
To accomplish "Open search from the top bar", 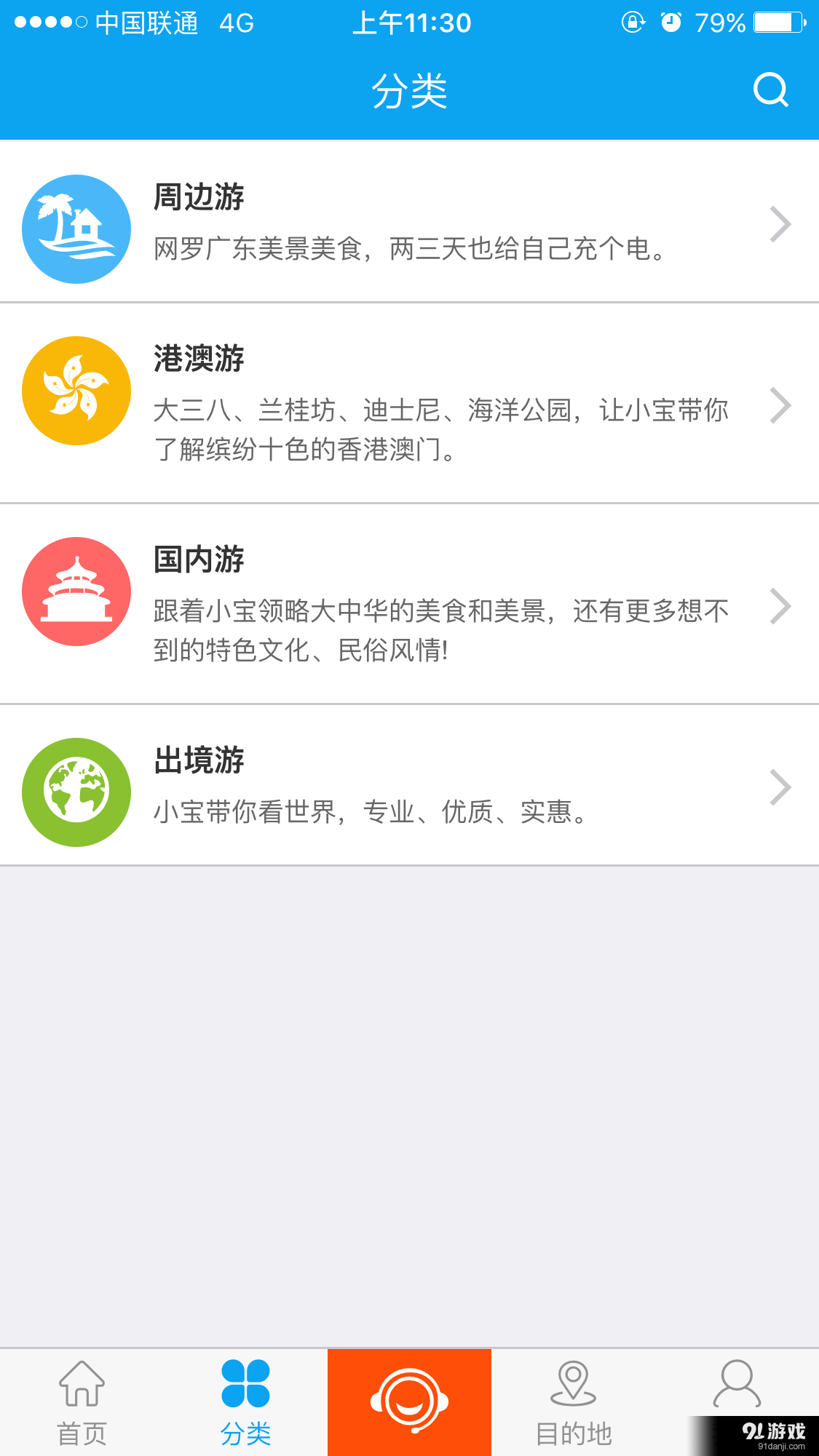I will point(770,89).
